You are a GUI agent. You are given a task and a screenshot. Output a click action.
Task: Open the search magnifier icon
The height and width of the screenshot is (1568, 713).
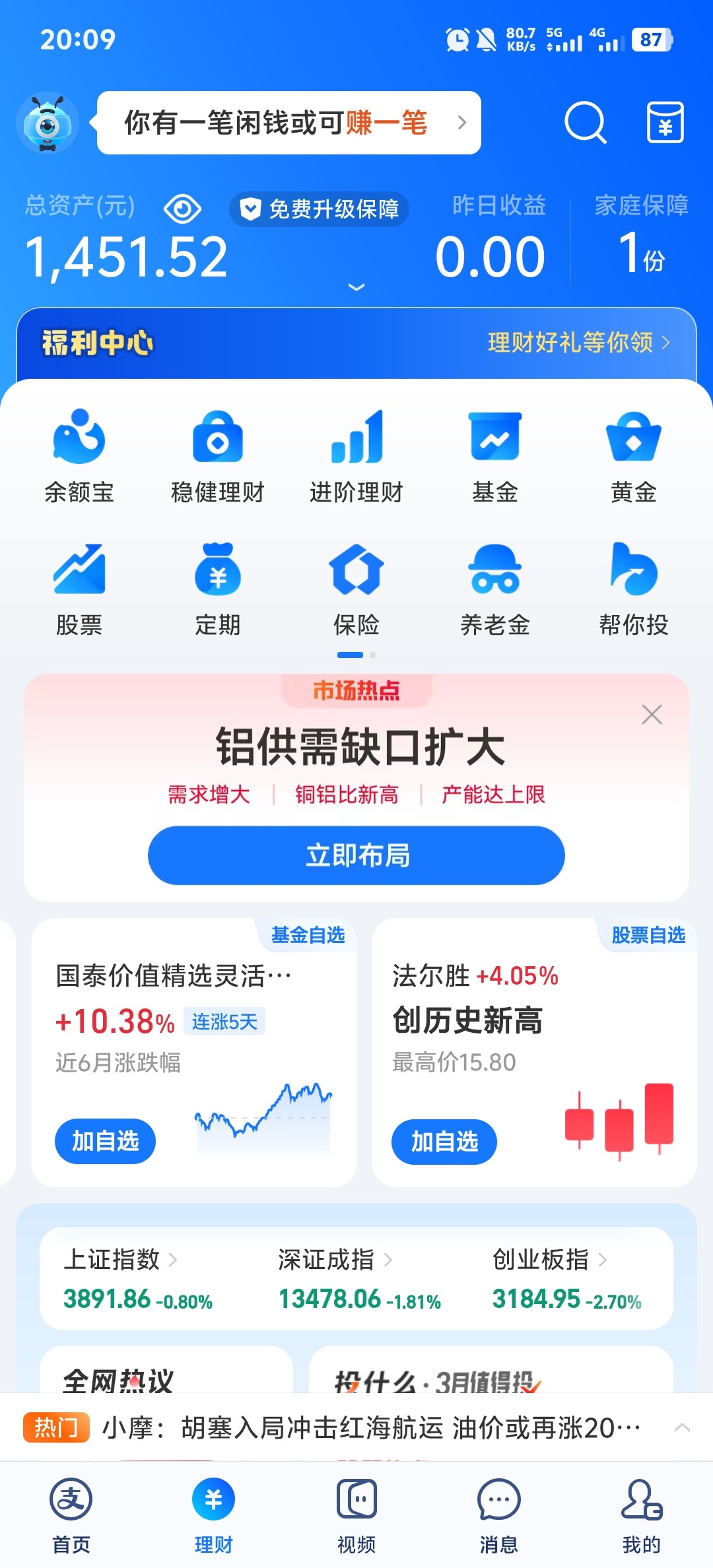point(585,123)
